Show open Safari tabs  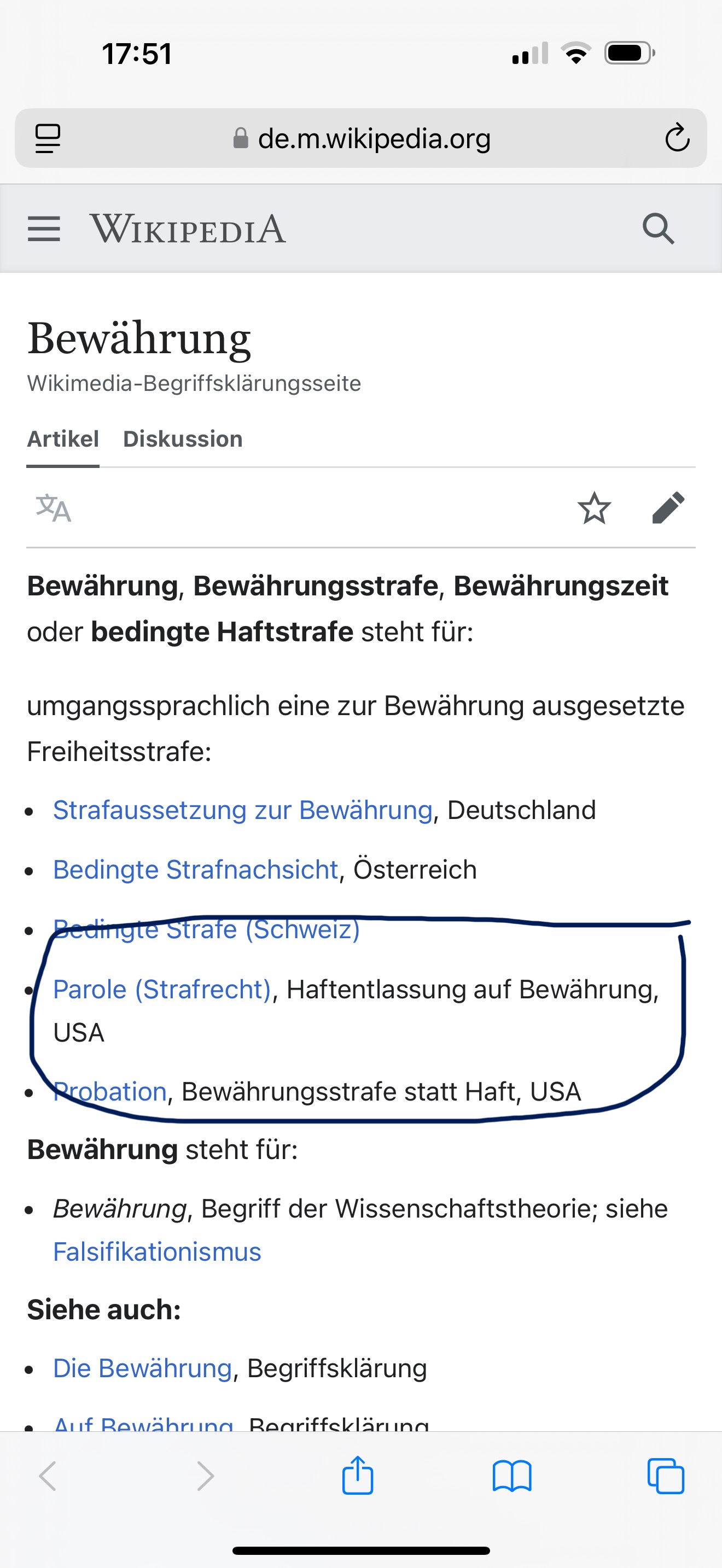pos(665,1477)
